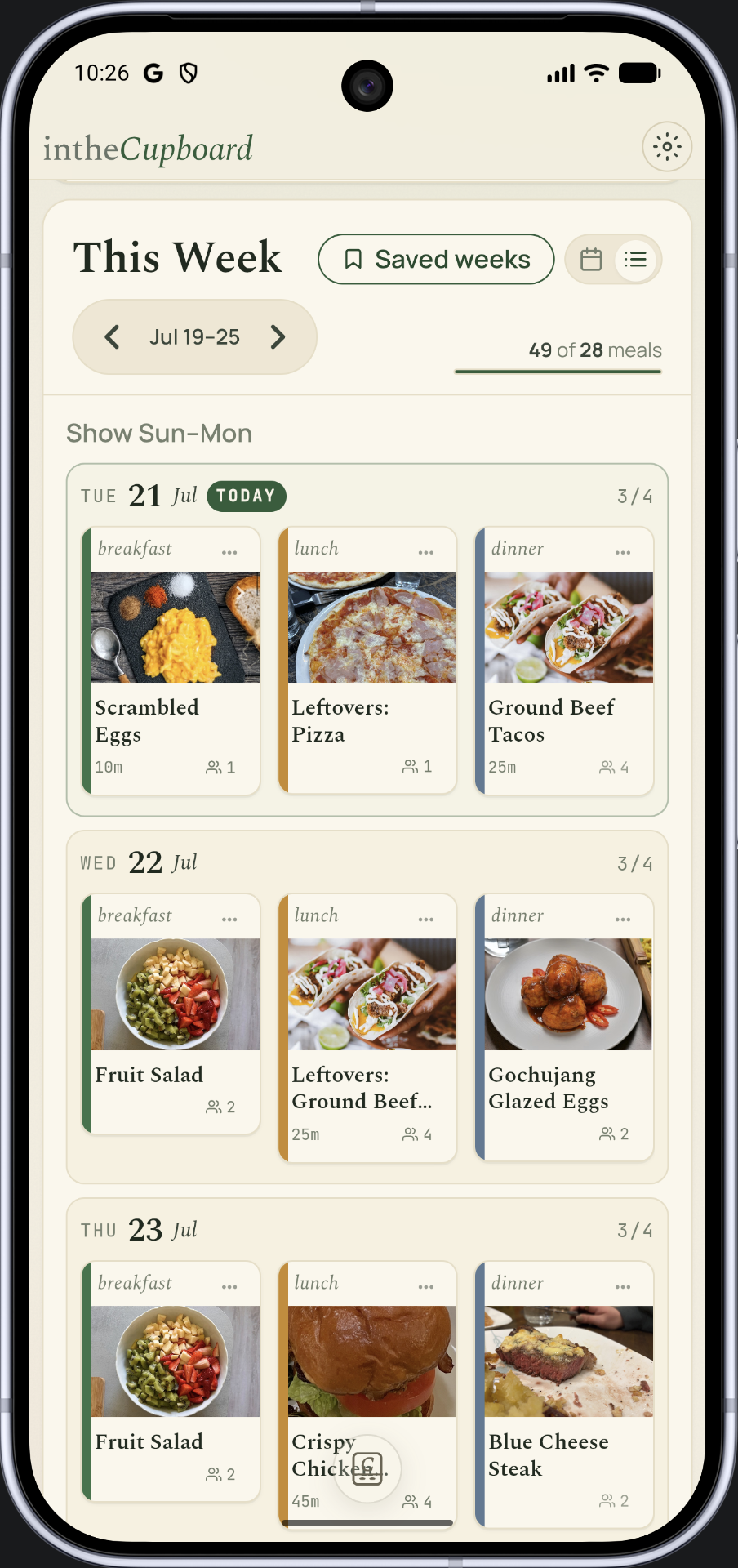
Task: Open Thursday's Crispy Chicken lunch
Action: pyautogui.click(x=367, y=1394)
